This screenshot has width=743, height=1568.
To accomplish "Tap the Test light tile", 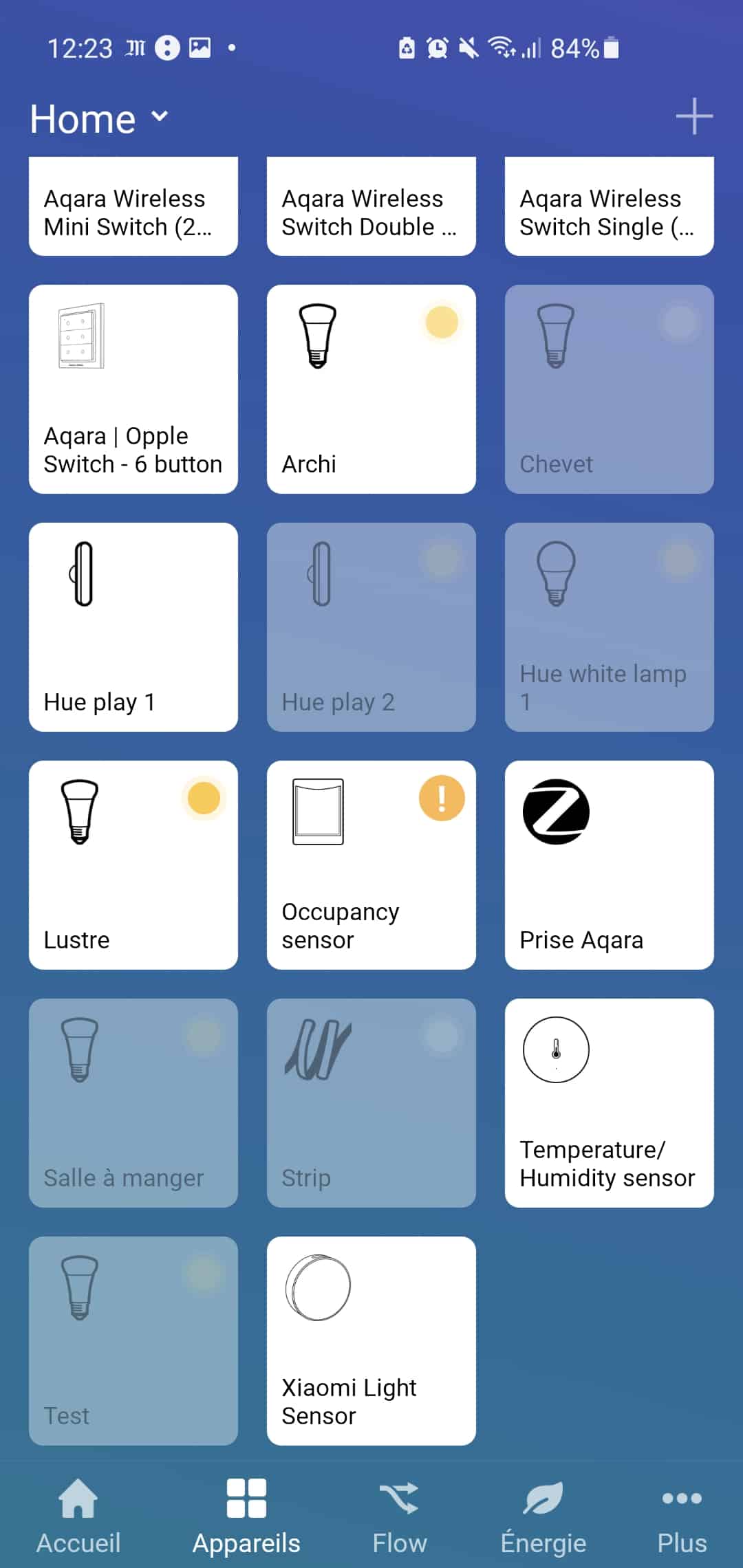I will 133,1341.
